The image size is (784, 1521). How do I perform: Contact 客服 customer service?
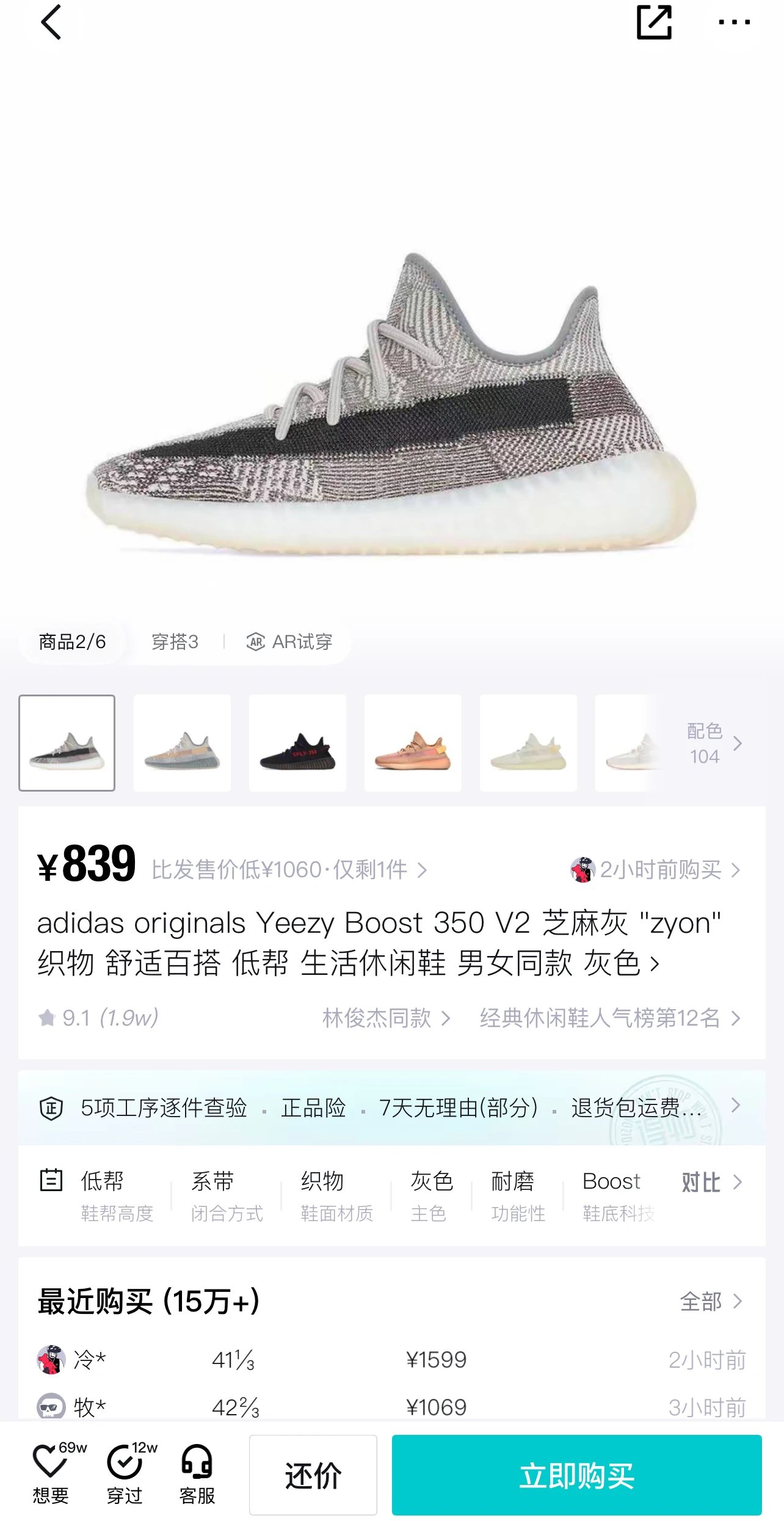pyautogui.click(x=197, y=1473)
